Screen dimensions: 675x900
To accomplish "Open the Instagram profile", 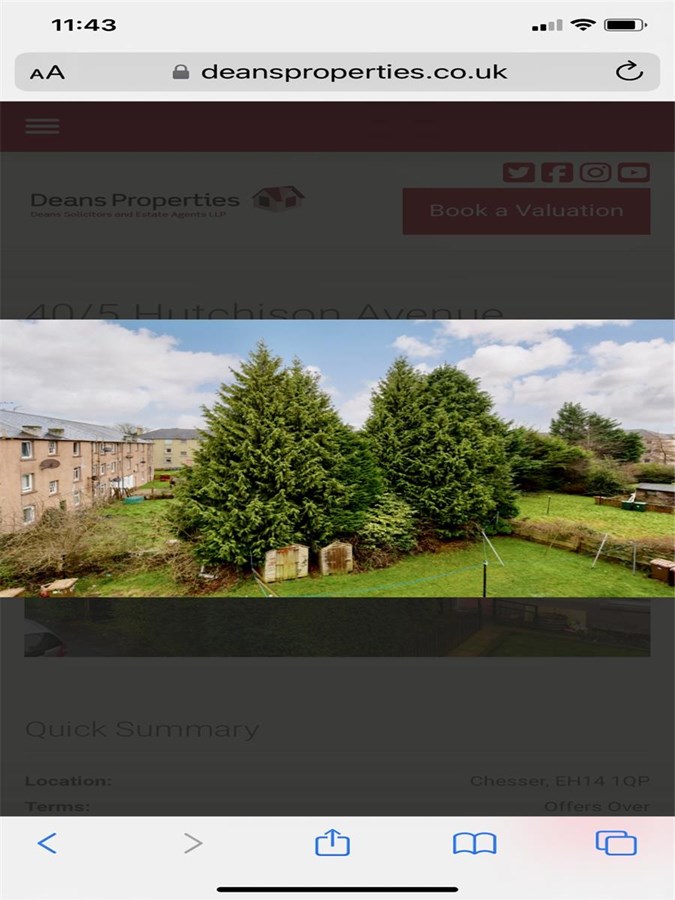I will [595, 172].
